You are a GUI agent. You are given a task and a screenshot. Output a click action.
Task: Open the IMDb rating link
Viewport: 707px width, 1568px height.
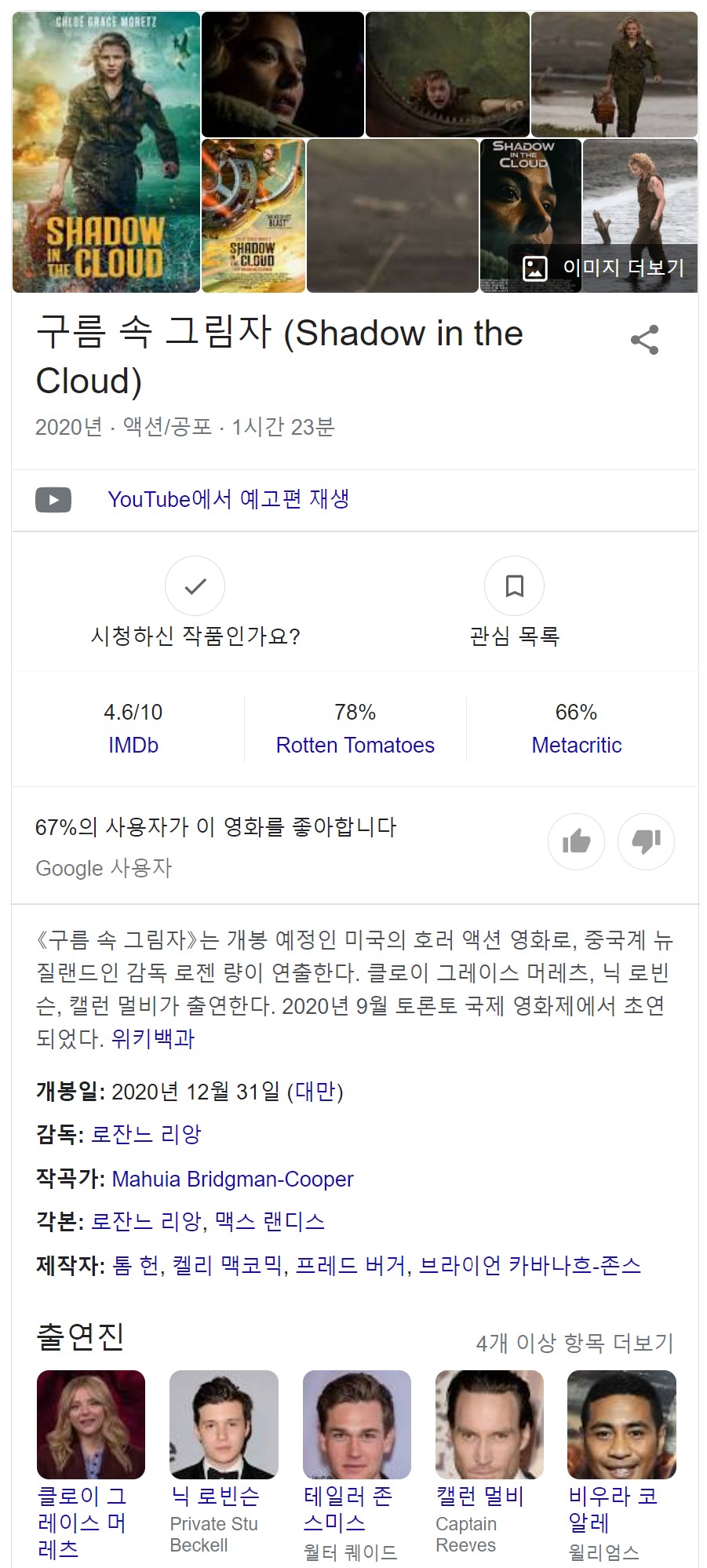[x=133, y=745]
